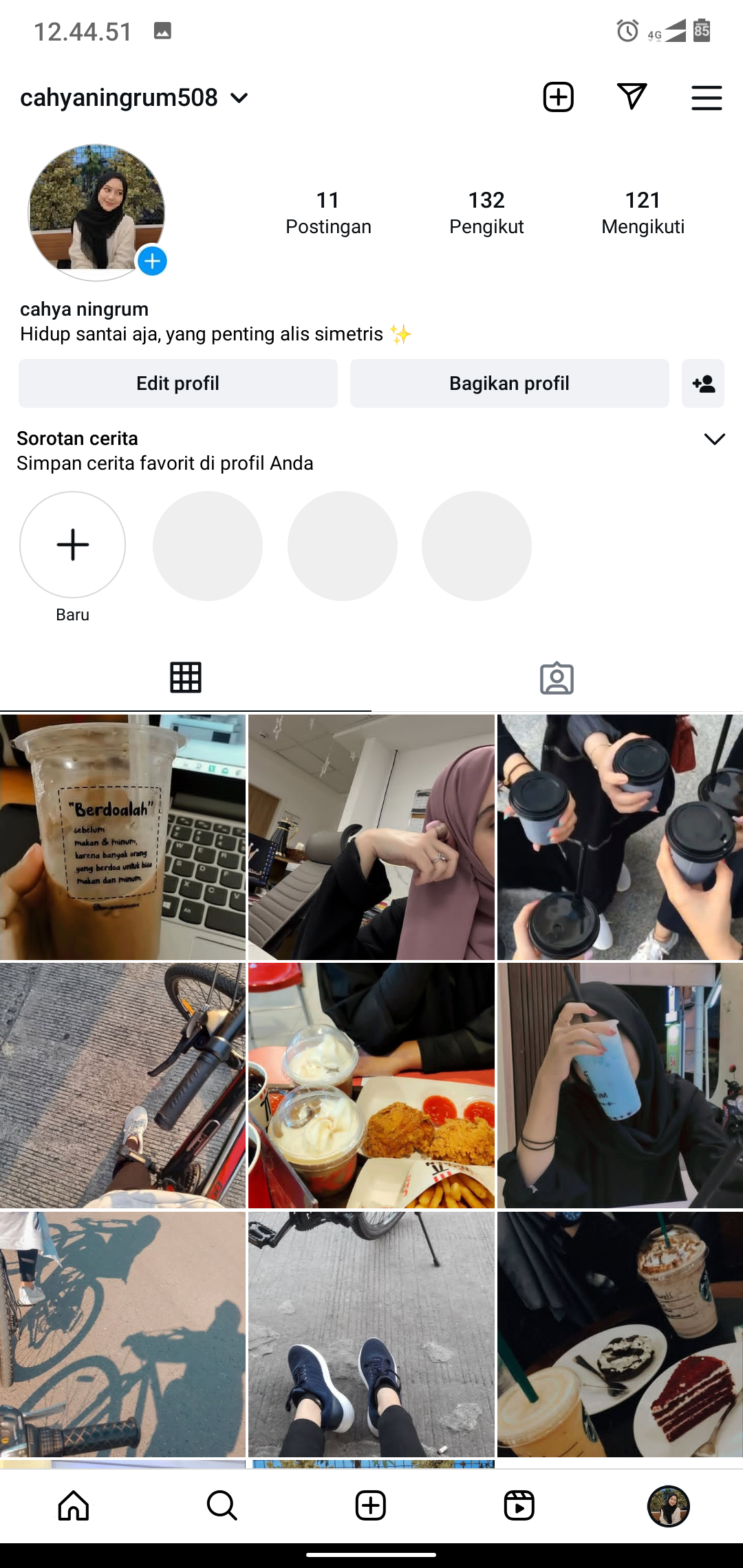View the 132 Pengikut followers list

point(486,213)
